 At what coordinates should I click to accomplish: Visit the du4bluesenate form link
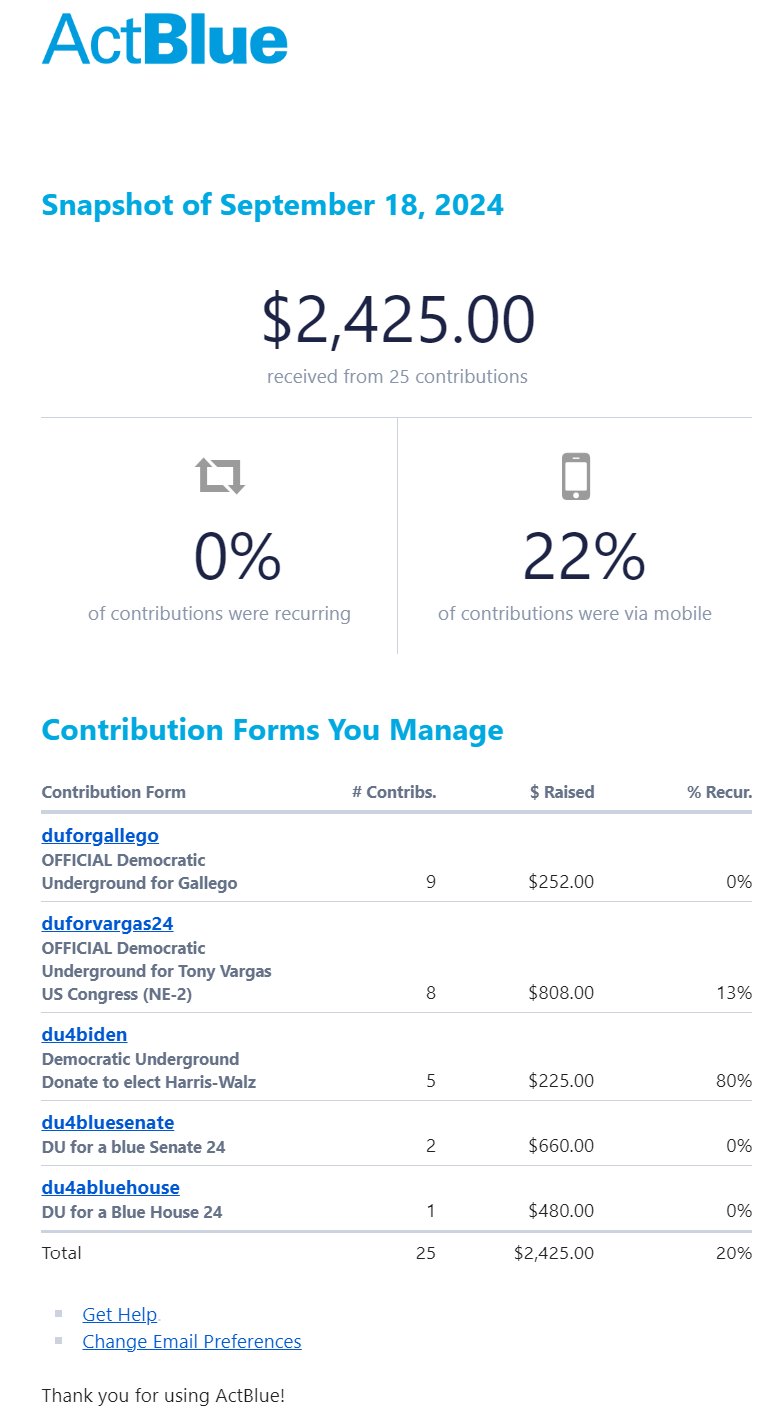click(107, 1122)
